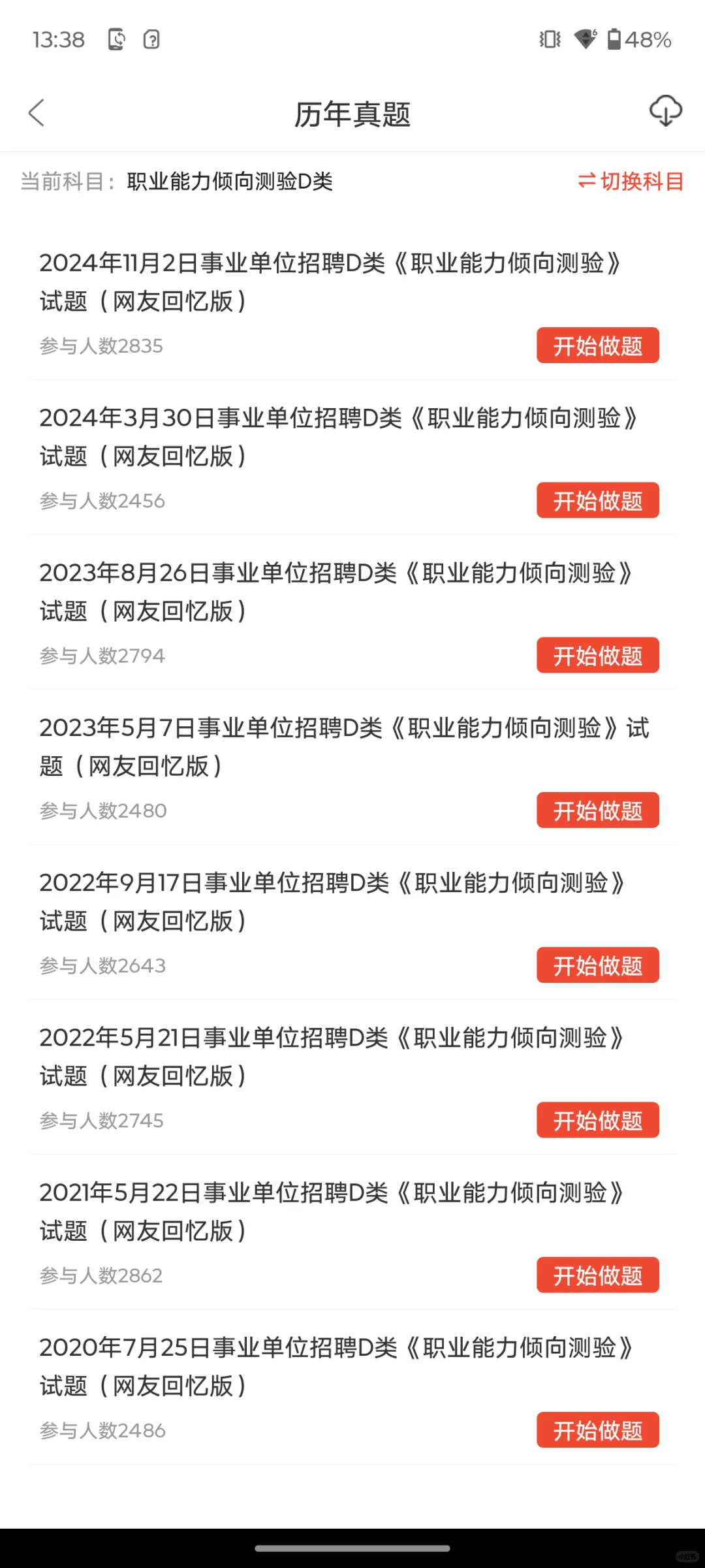Select the 2023年8月26日 D类 exam paper row
This screenshot has width=705, height=1568.
pyautogui.click(x=335, y=591)
